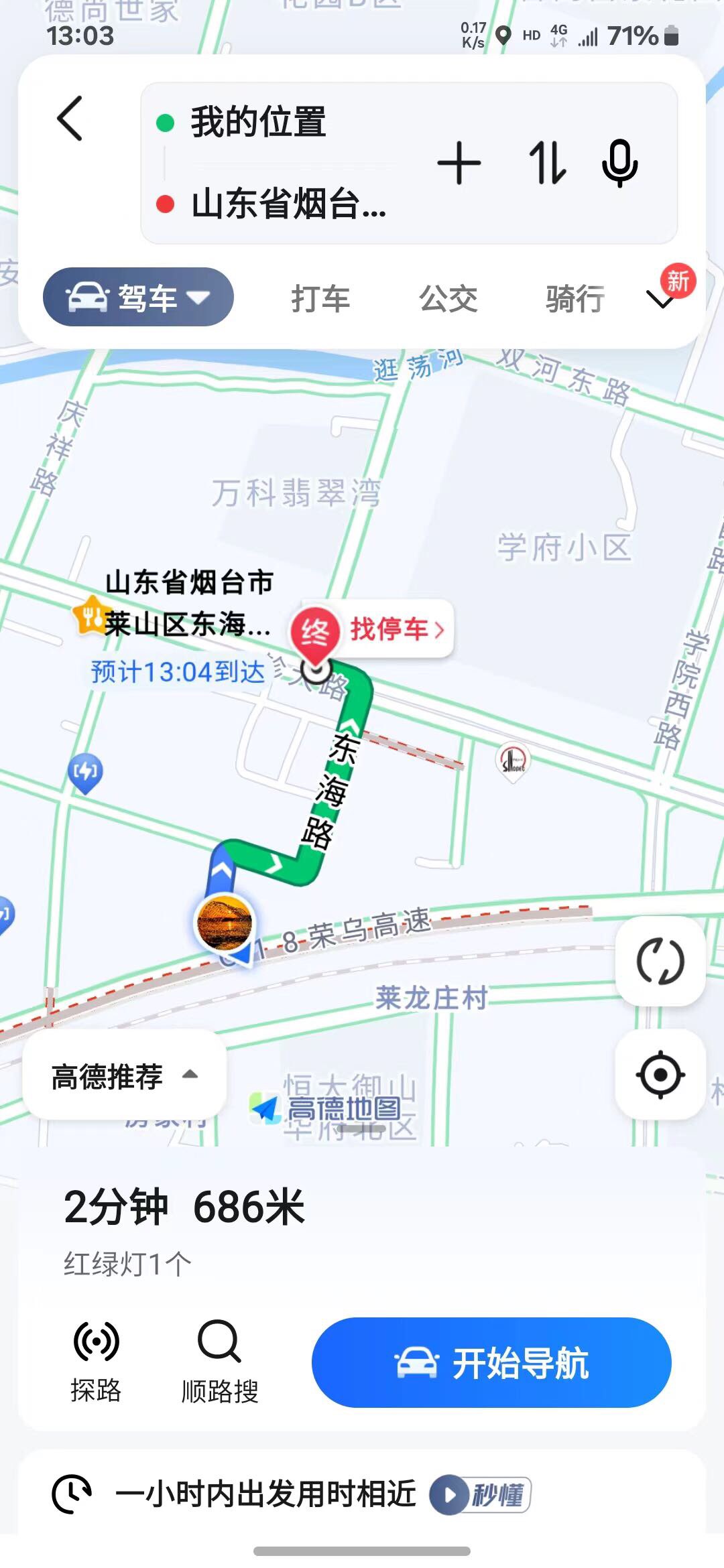The image size is (724, 1568).
Task: Recenter map on my location
Action: 660,1075
